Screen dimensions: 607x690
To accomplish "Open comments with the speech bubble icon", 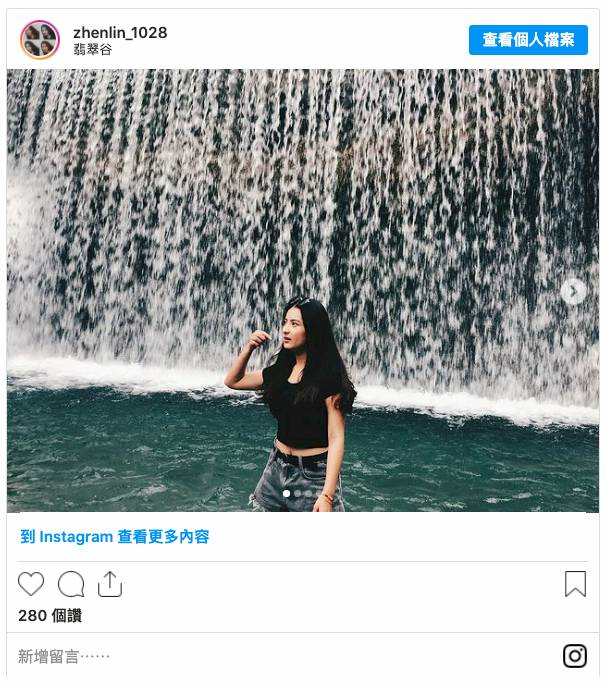I will [x=71, y=584].
